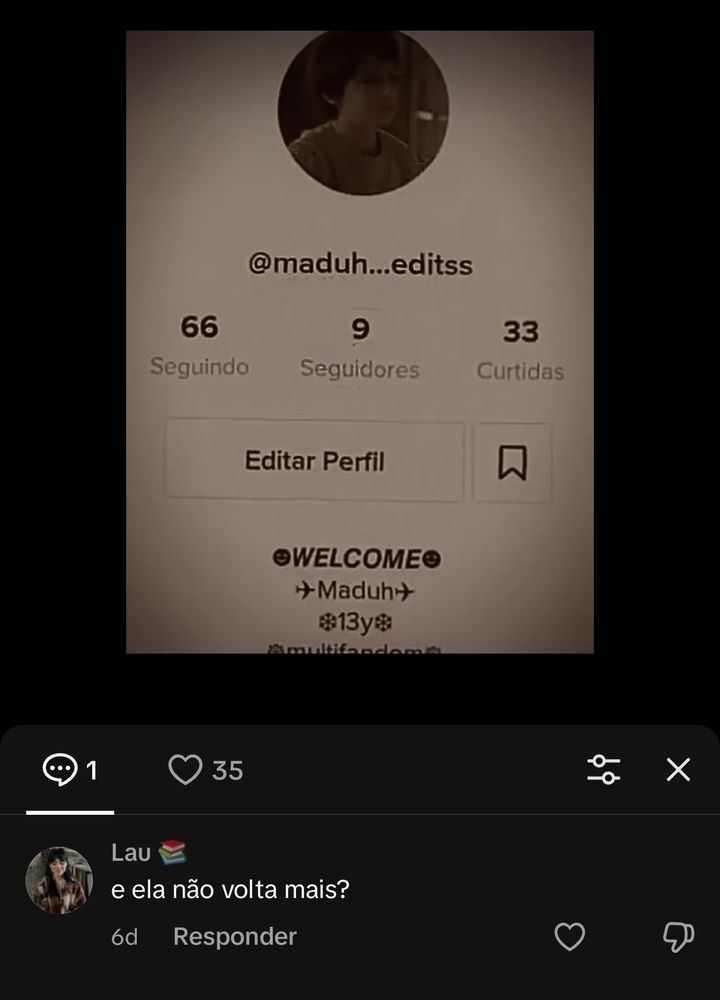
Task: Dislike Lau's comment
Action: tap(678, 936)
